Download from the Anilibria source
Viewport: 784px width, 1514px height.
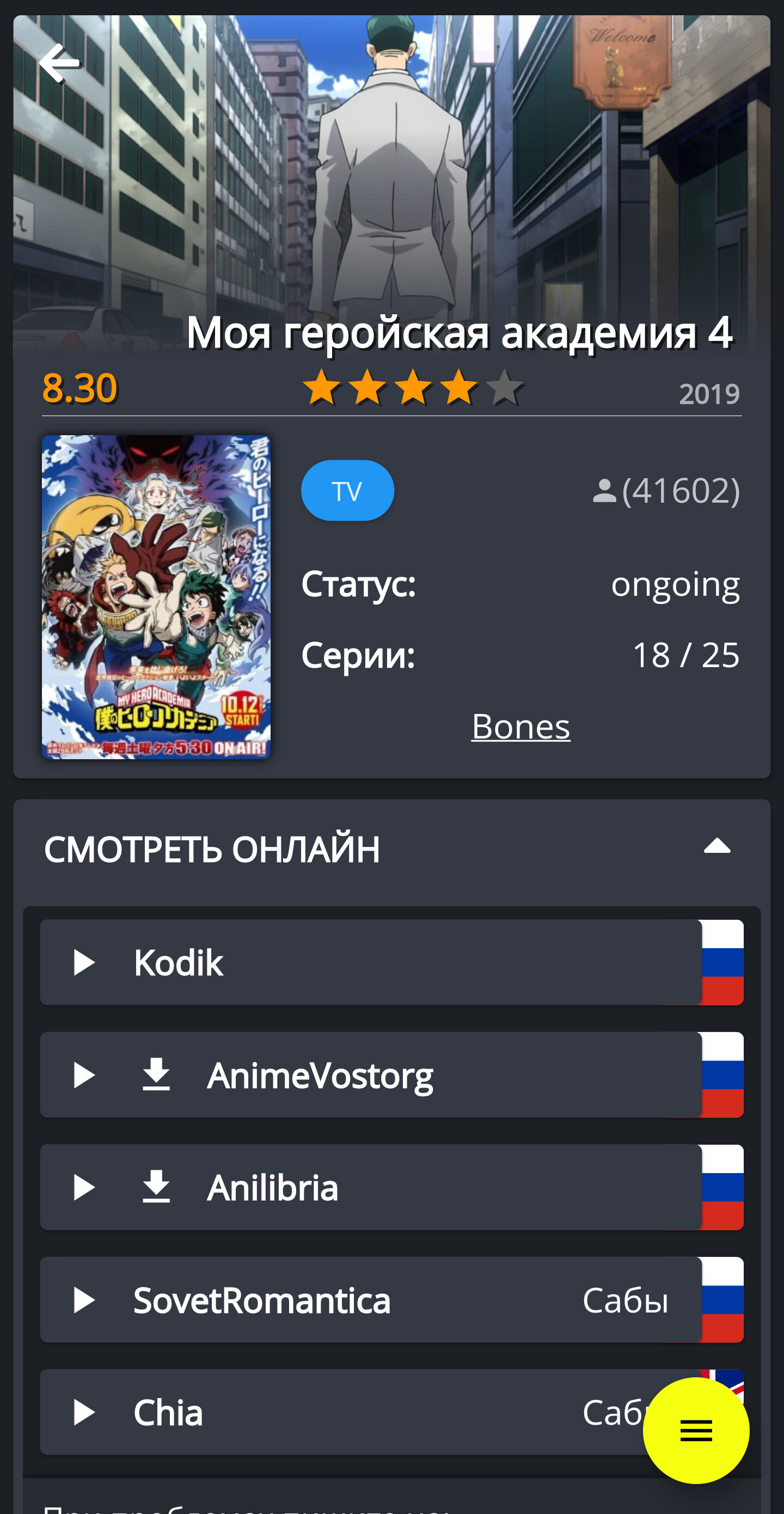[x=156, y=1187]
